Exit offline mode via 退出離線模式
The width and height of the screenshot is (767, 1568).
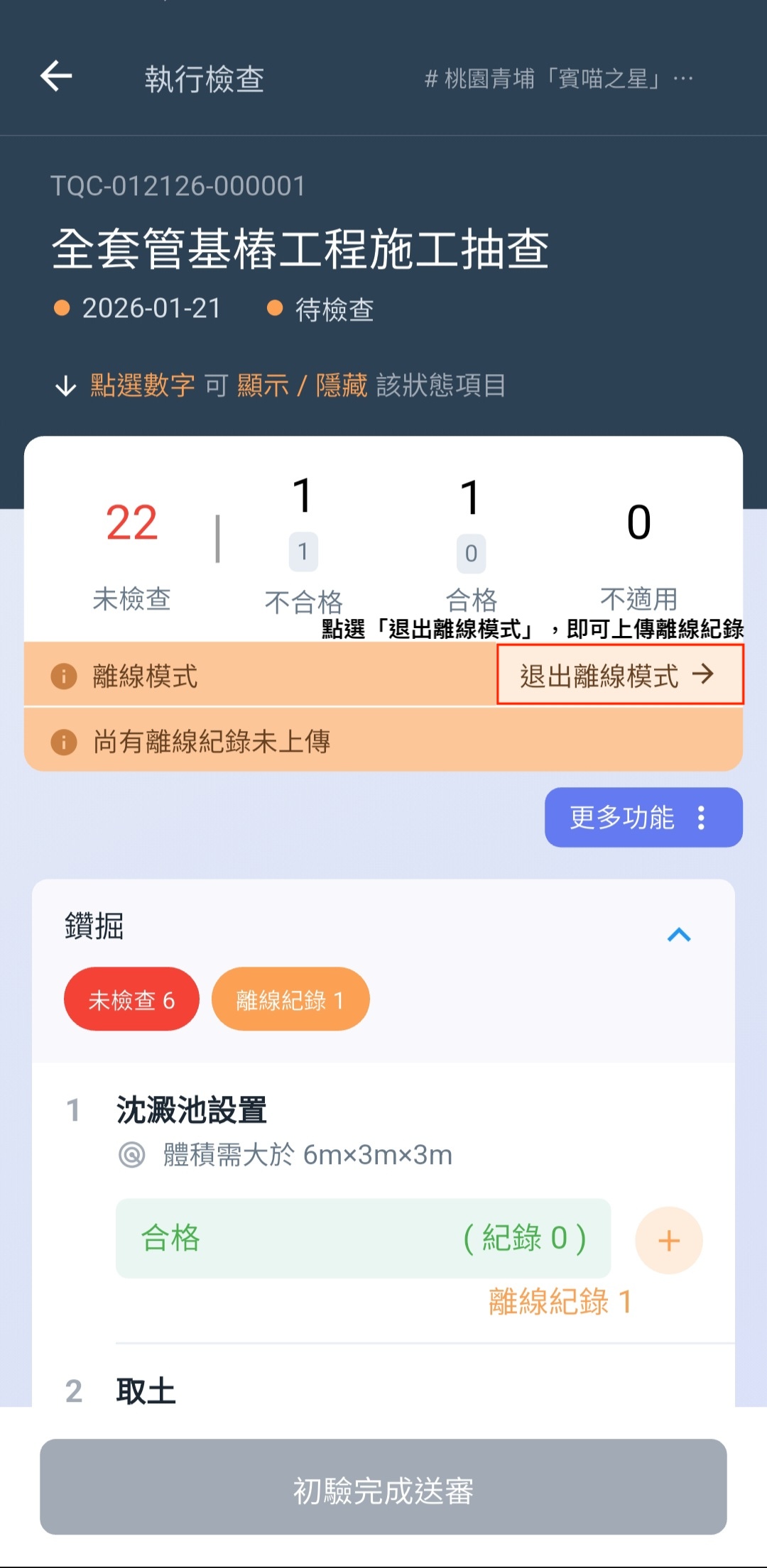[619, 675]
